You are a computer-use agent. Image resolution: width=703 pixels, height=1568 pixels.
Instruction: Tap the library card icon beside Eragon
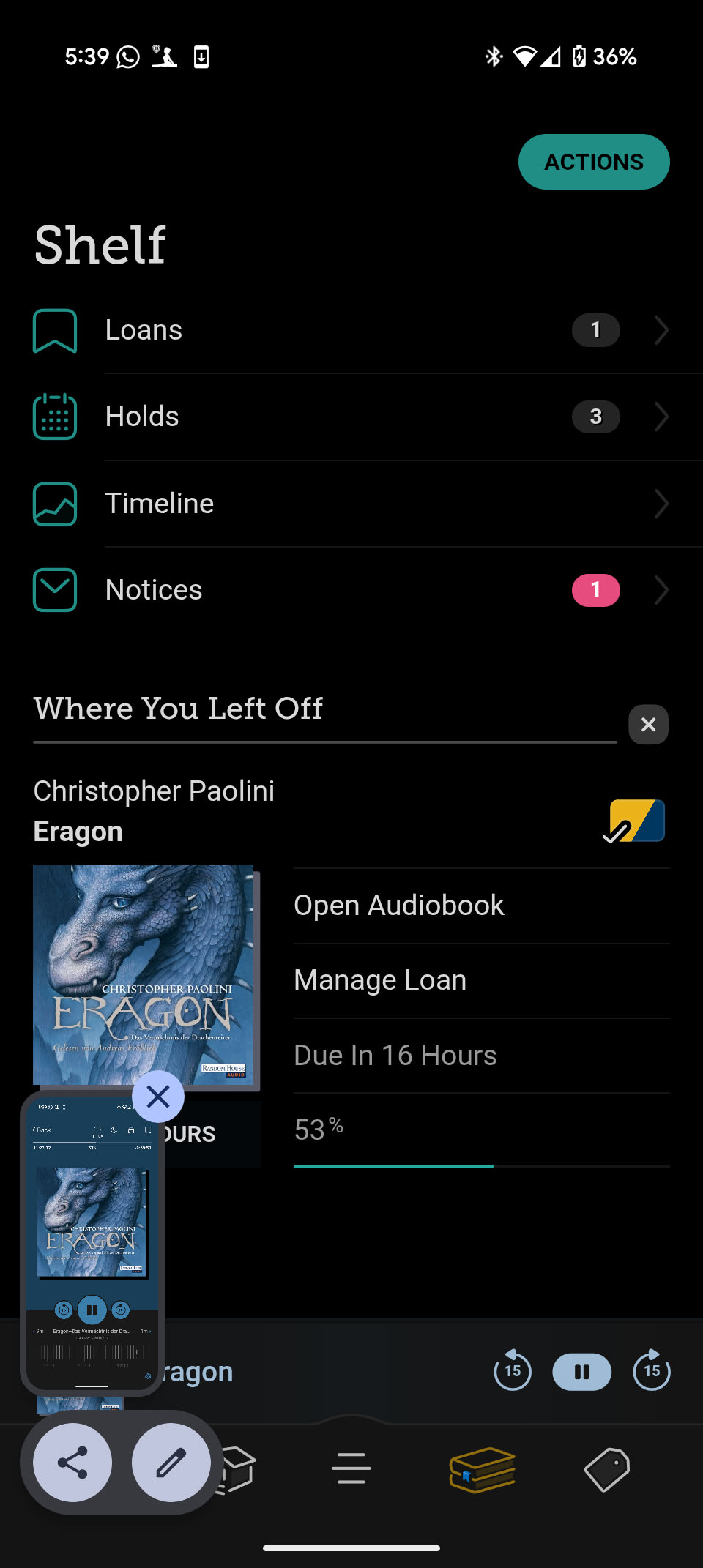[x=635, y=821]
